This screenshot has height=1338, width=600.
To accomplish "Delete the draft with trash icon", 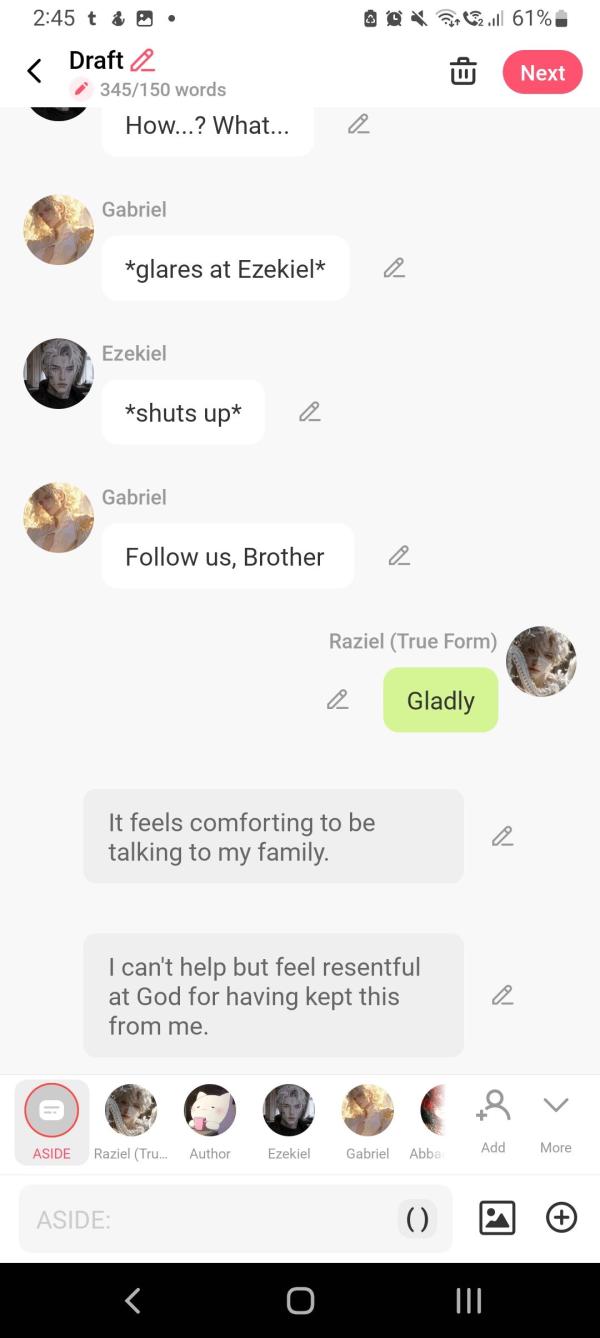I will (x=463, y=72).
